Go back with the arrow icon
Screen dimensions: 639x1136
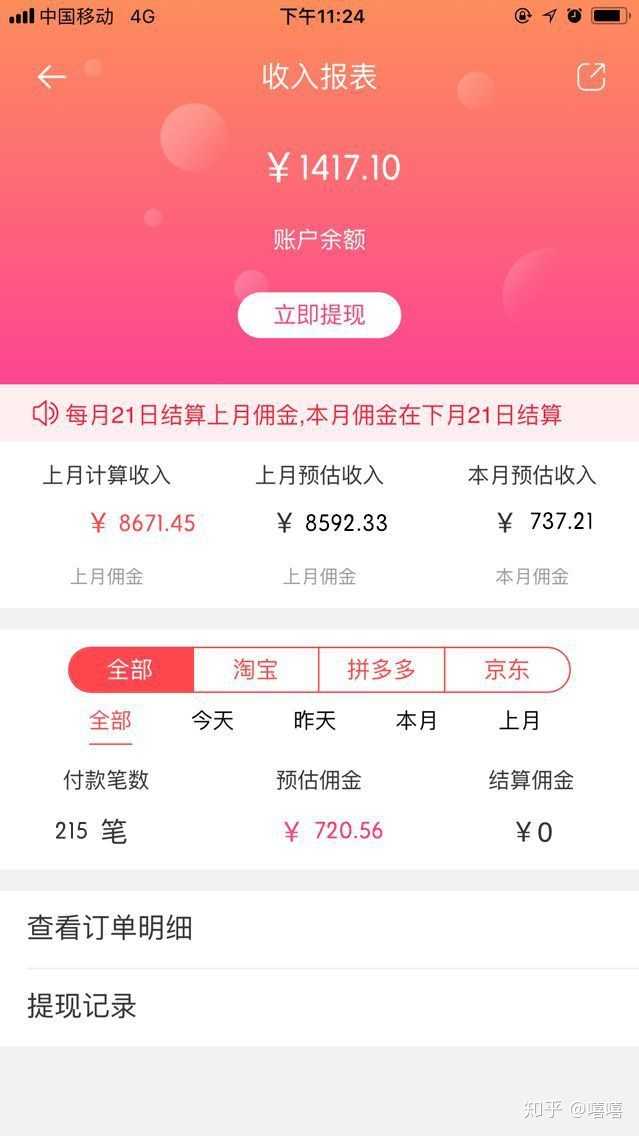point(51,77)
